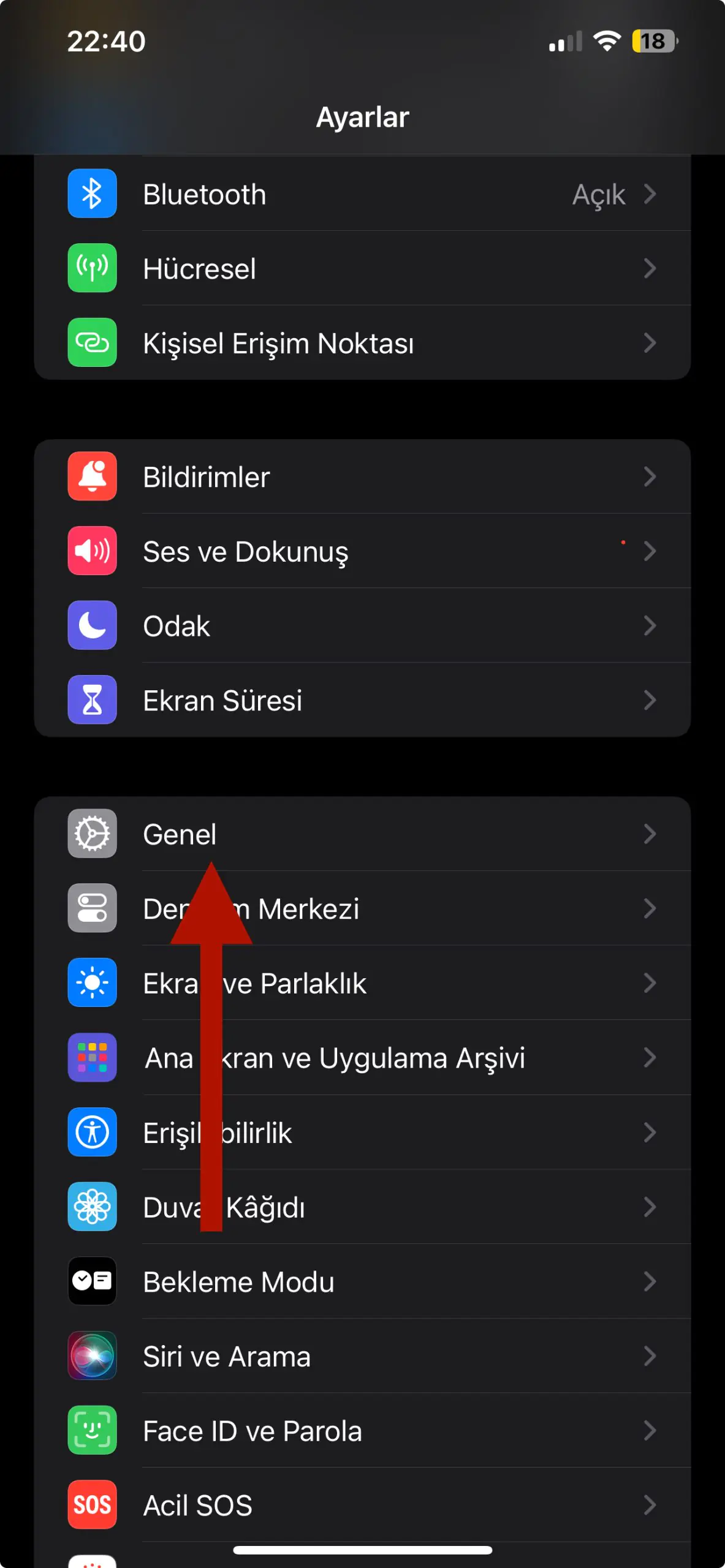Open Face ID ve Parola via its face icon

91,1431
